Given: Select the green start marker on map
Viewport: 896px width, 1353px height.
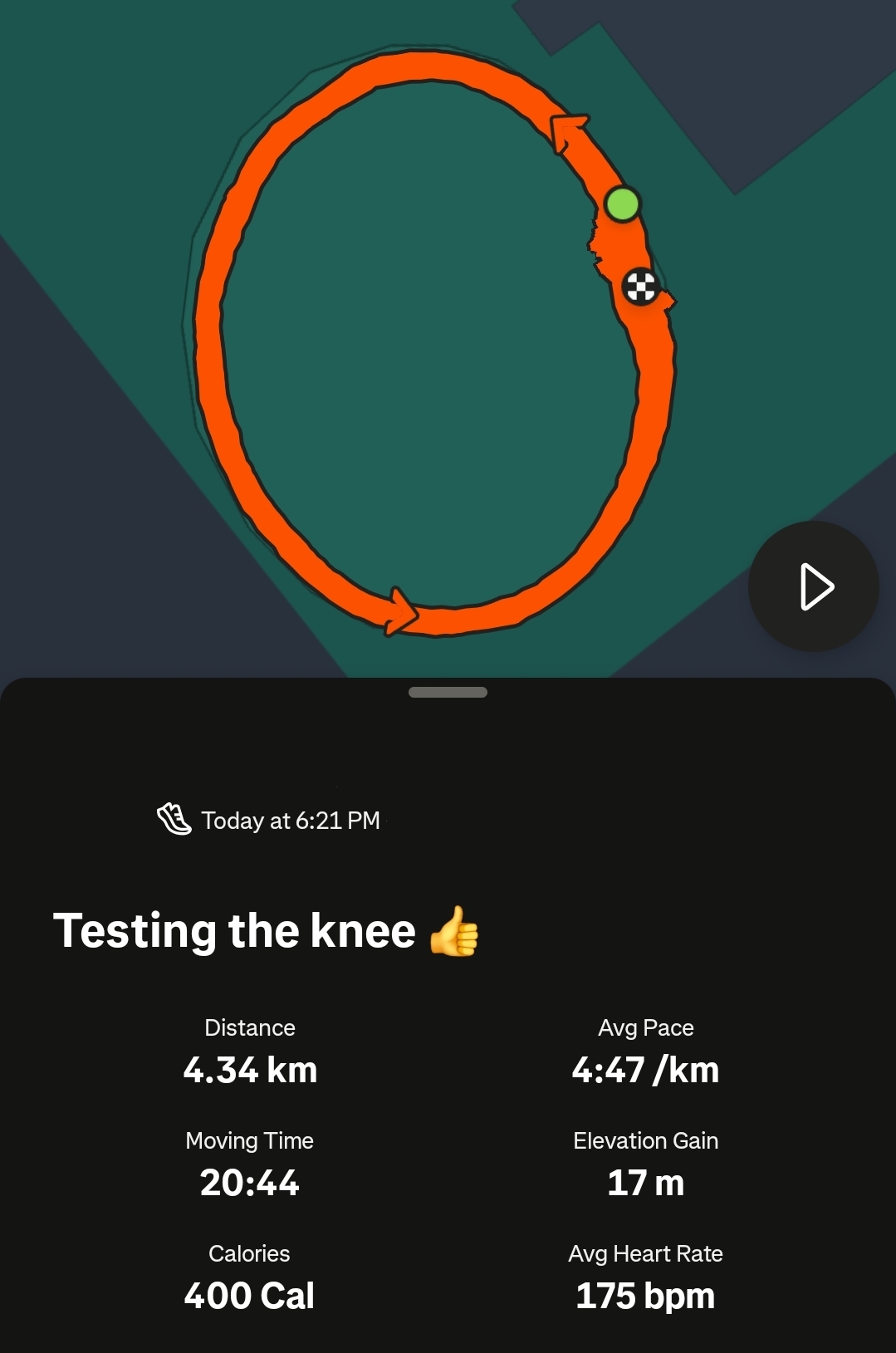Looking at the screenshot, I should (622, 202).
